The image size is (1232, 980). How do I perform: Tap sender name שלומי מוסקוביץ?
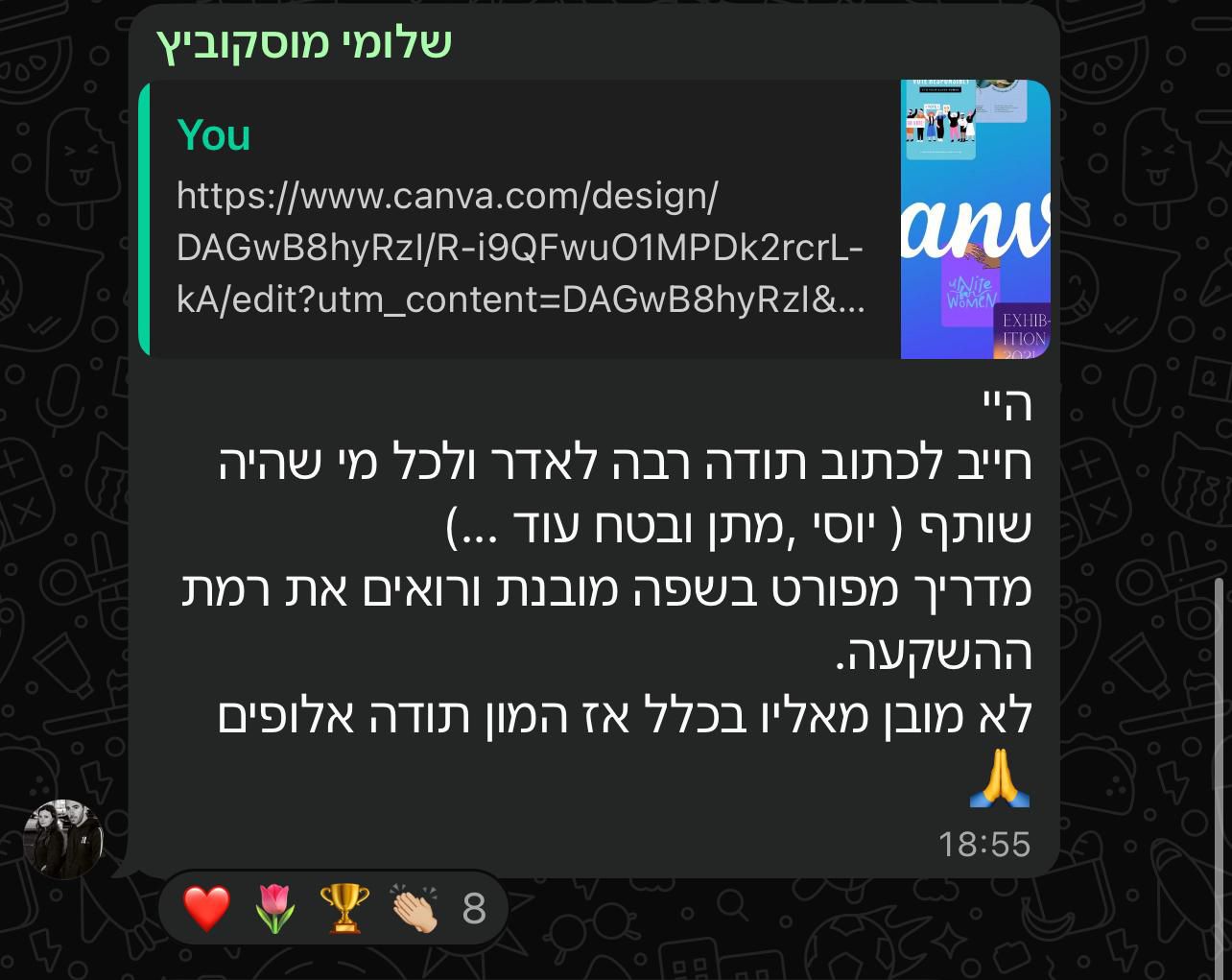304,43
